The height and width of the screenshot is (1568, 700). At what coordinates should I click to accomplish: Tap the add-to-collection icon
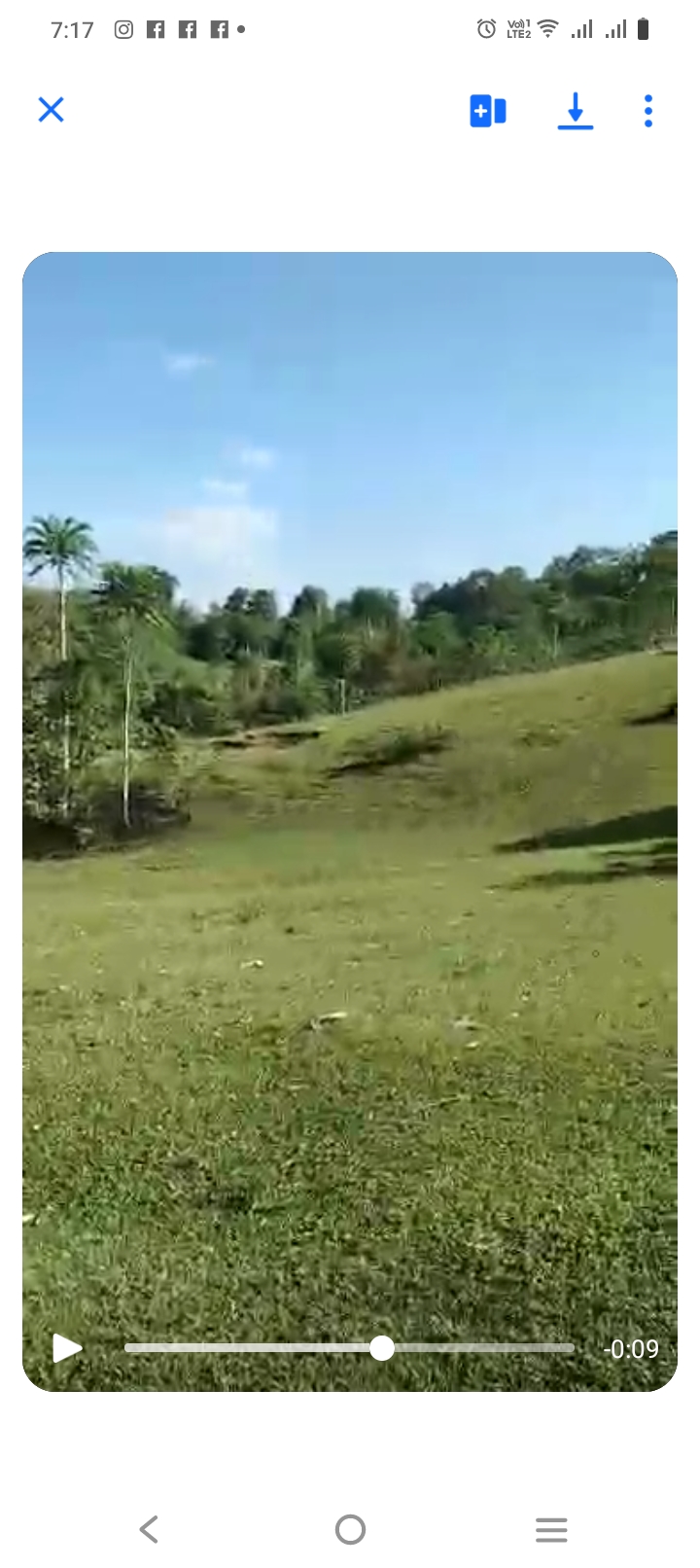pos(488,111)
